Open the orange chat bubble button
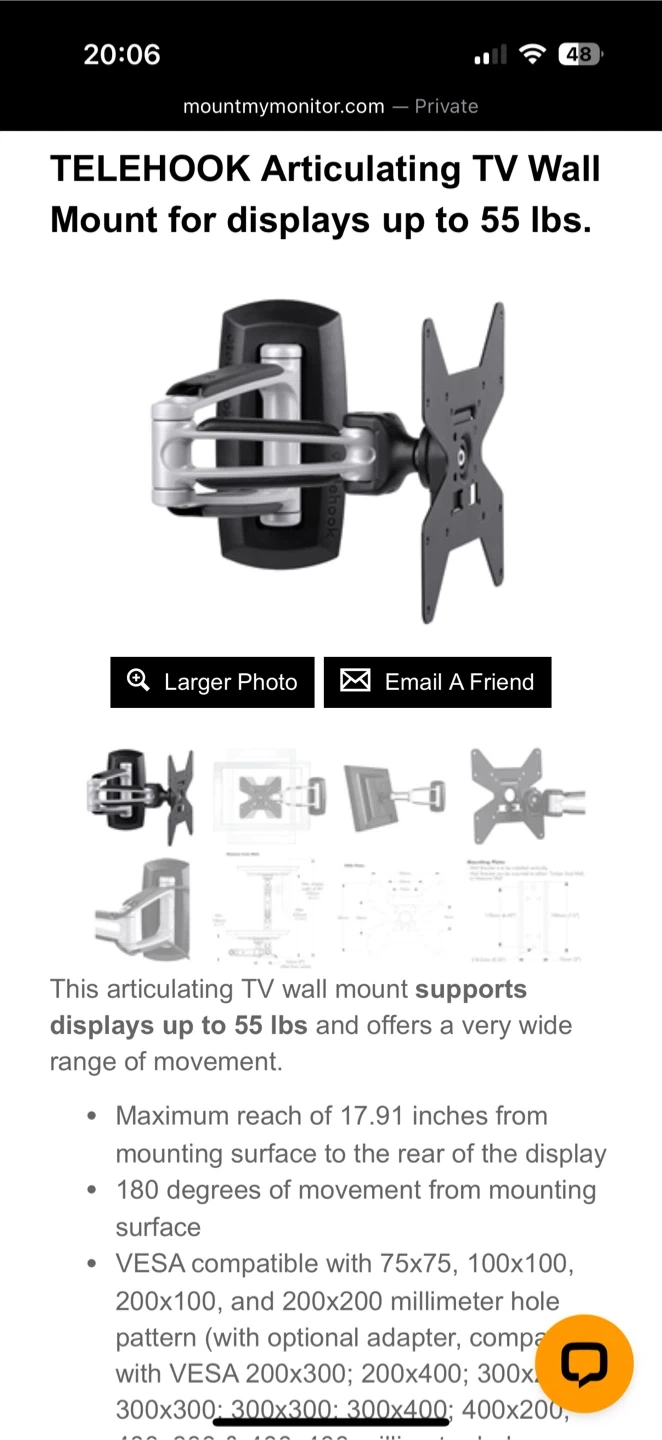662x1440 pixels. click(x=584, y=1364)
